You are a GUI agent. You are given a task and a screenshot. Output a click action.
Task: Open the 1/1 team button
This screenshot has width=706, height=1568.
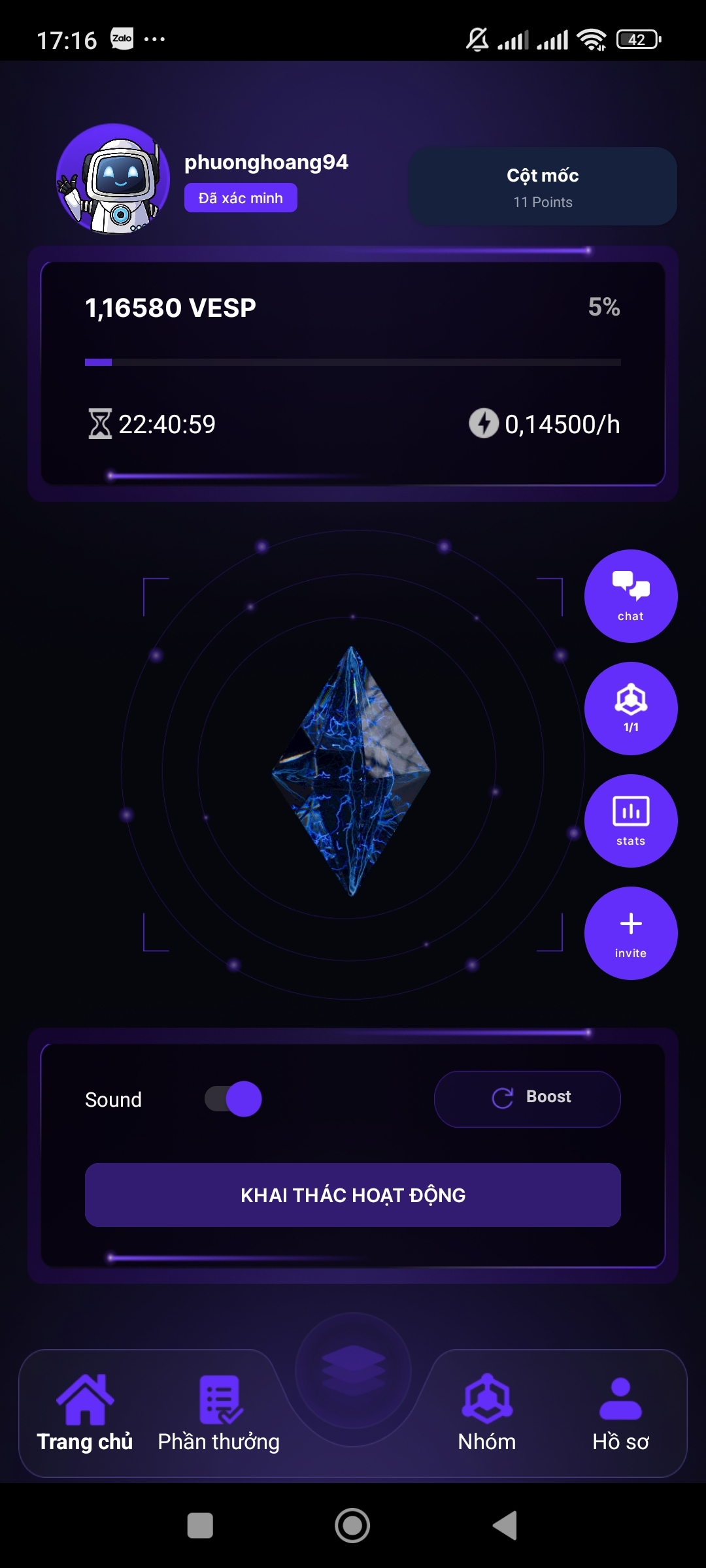point(630,708)
